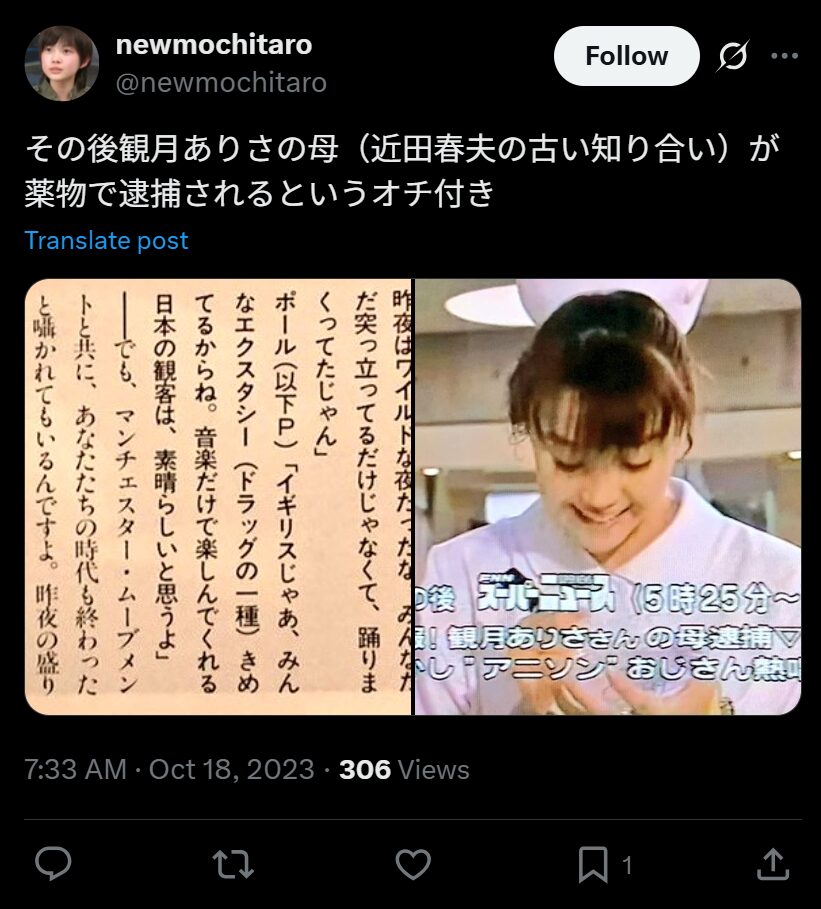
Task: View the nurse TV screenshot image
Action: pos(608,497)
